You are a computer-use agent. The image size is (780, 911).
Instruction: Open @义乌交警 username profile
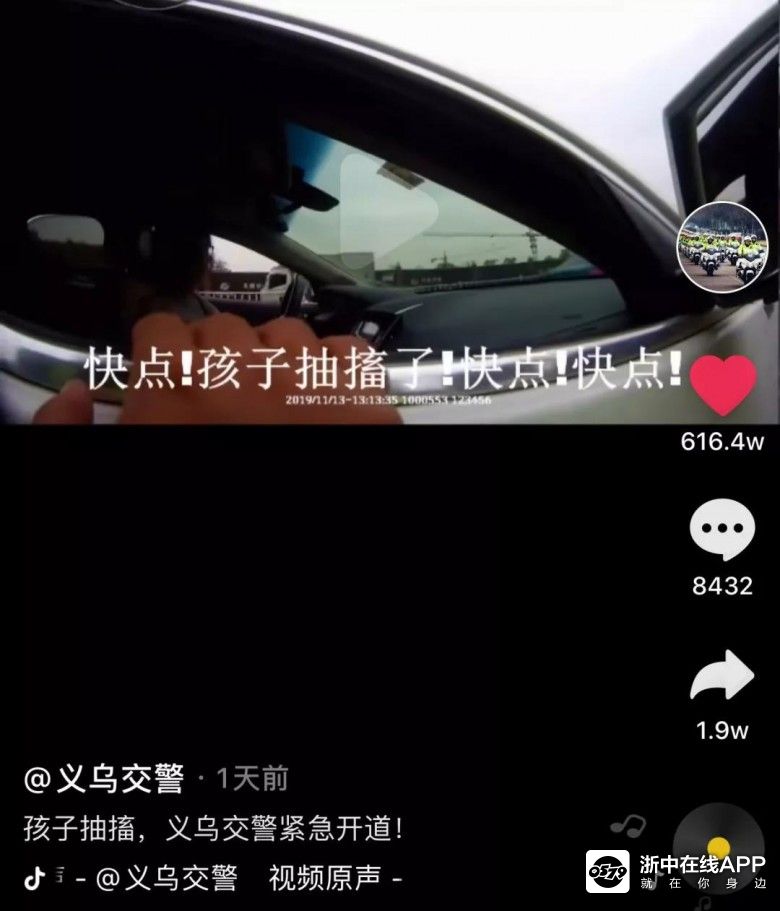pos(104,778)
